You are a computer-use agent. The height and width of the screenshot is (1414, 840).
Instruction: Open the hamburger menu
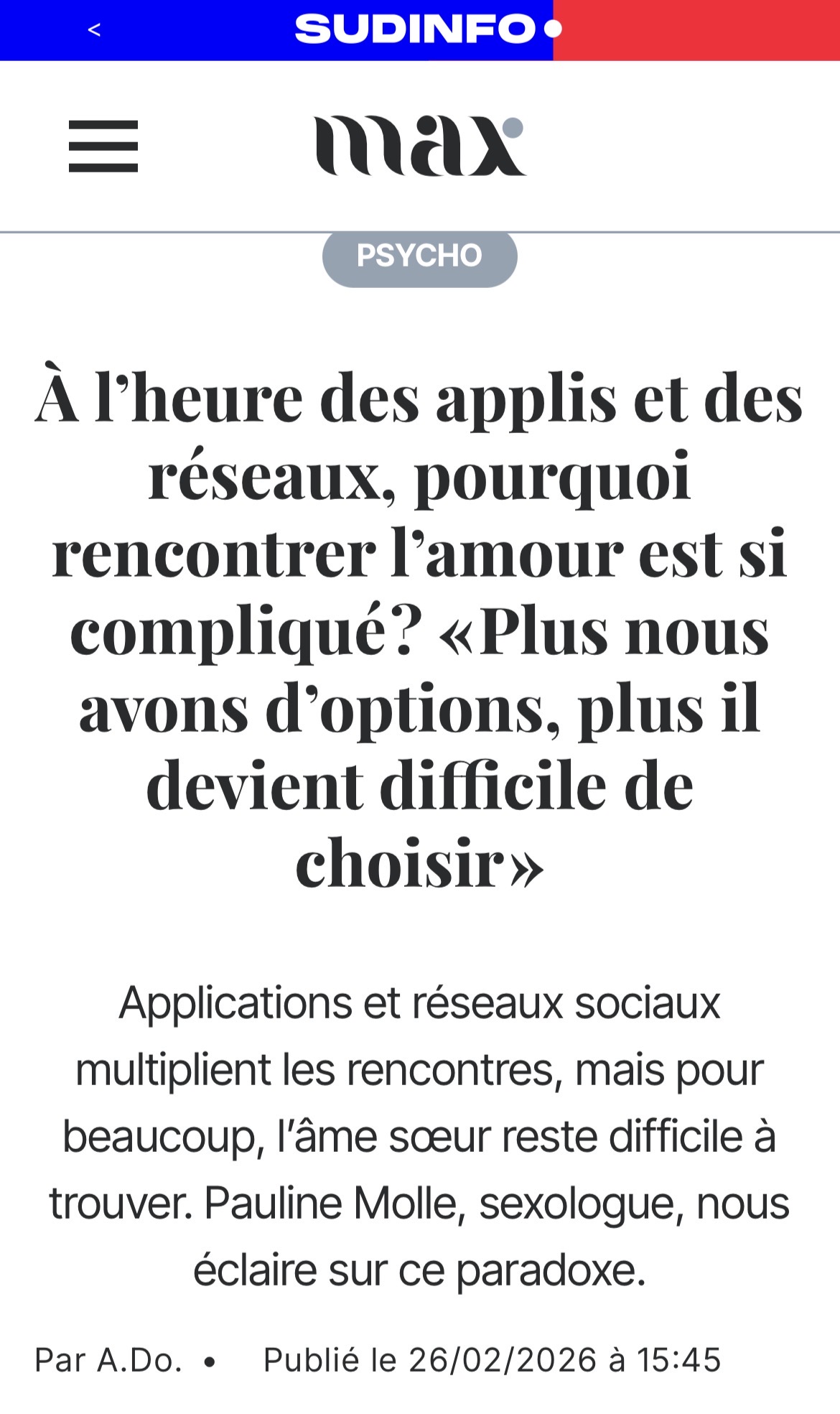point(103,146)
